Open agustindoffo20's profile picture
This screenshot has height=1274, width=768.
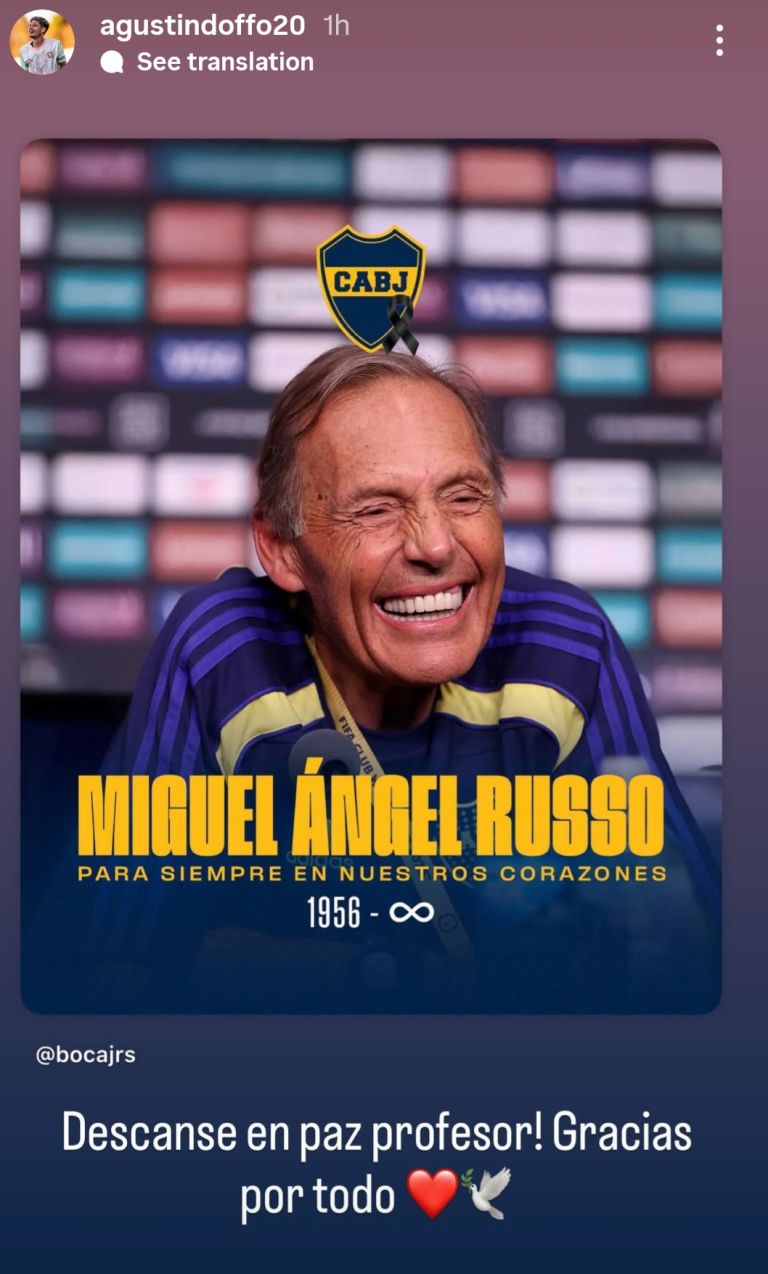(42, 42)
